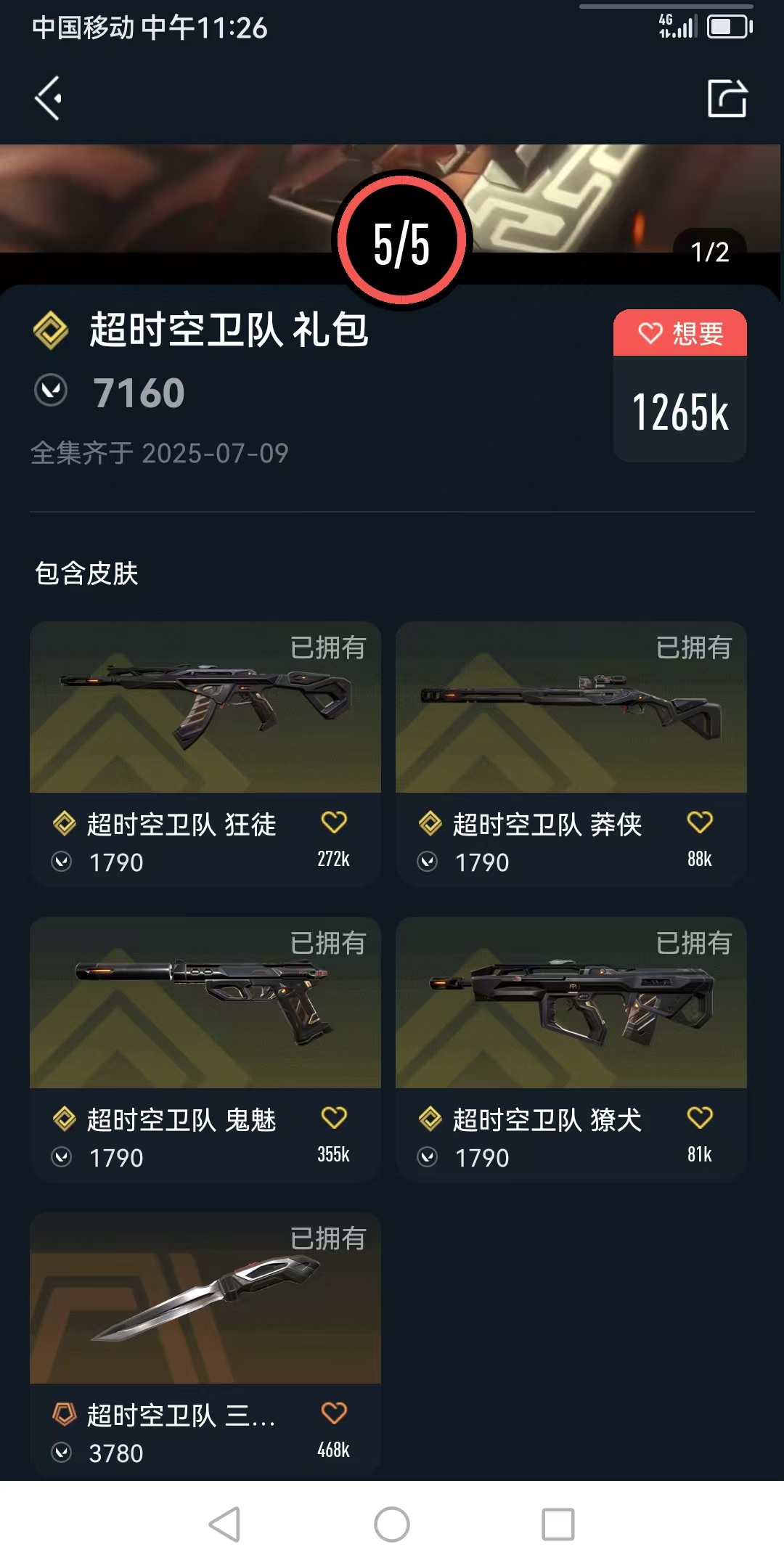This screenshot has width=784, height=1568.
Task: Open system recent apps
Action: click(558, 1524)
